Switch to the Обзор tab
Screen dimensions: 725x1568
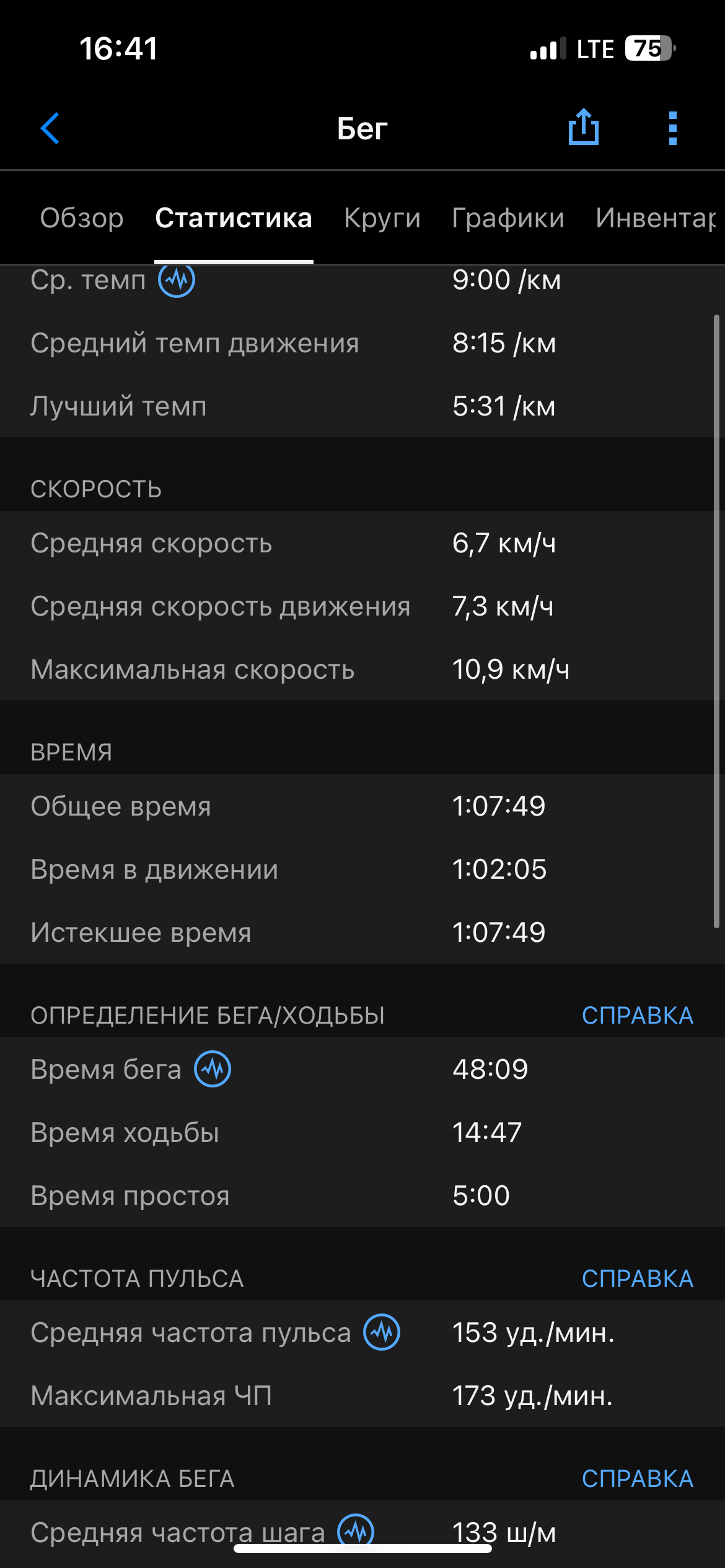pyautogui.click(x=82, y=218)
